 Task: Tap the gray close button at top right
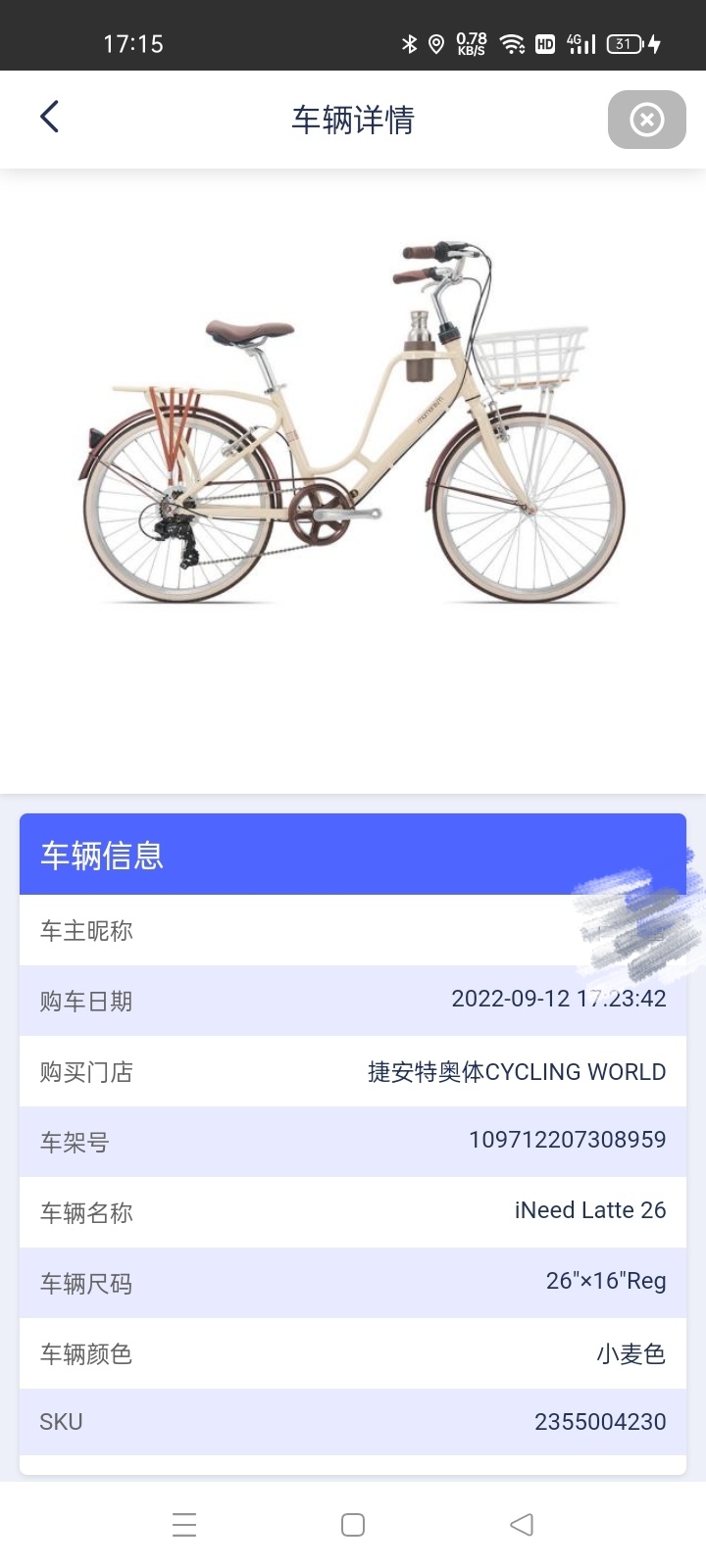click(646, 120)
